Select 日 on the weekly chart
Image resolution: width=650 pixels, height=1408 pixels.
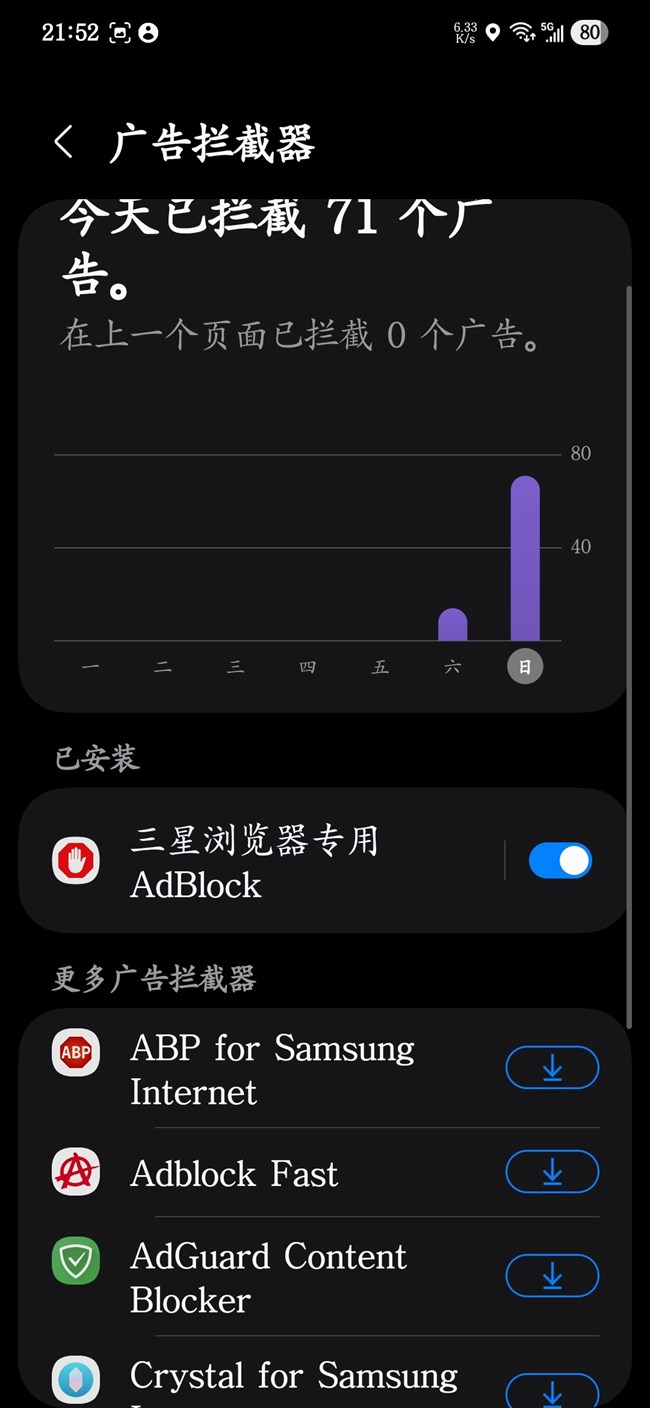coord(525,666)
